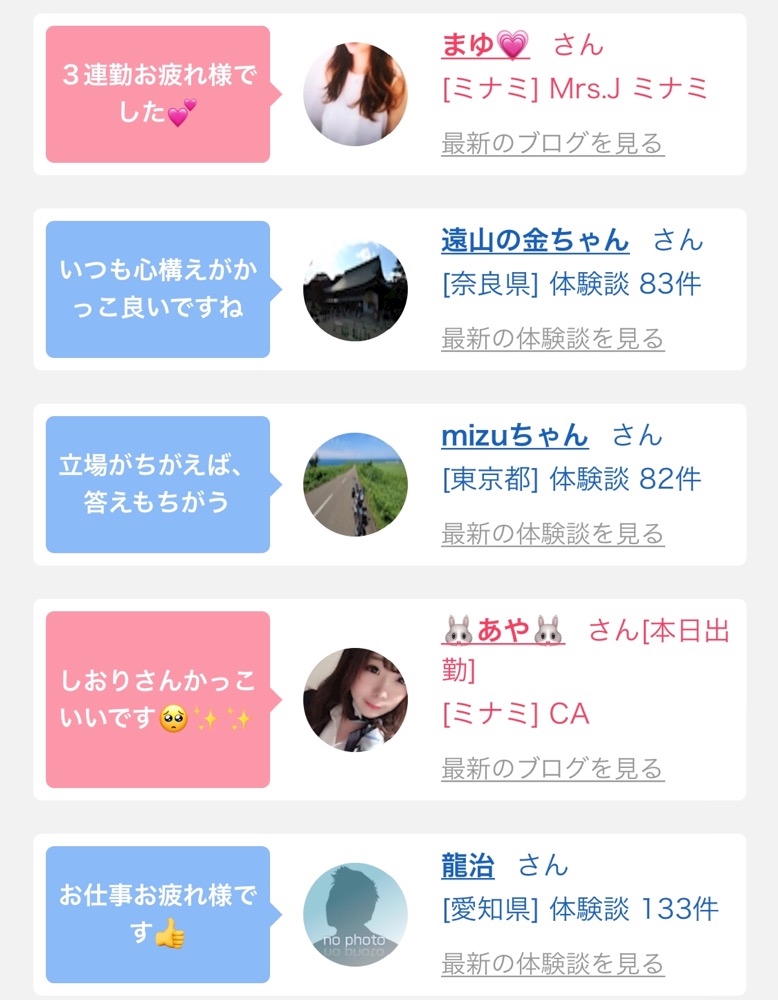Open あや's profile name link
The image size is (778, 1000).
[503, 631]
